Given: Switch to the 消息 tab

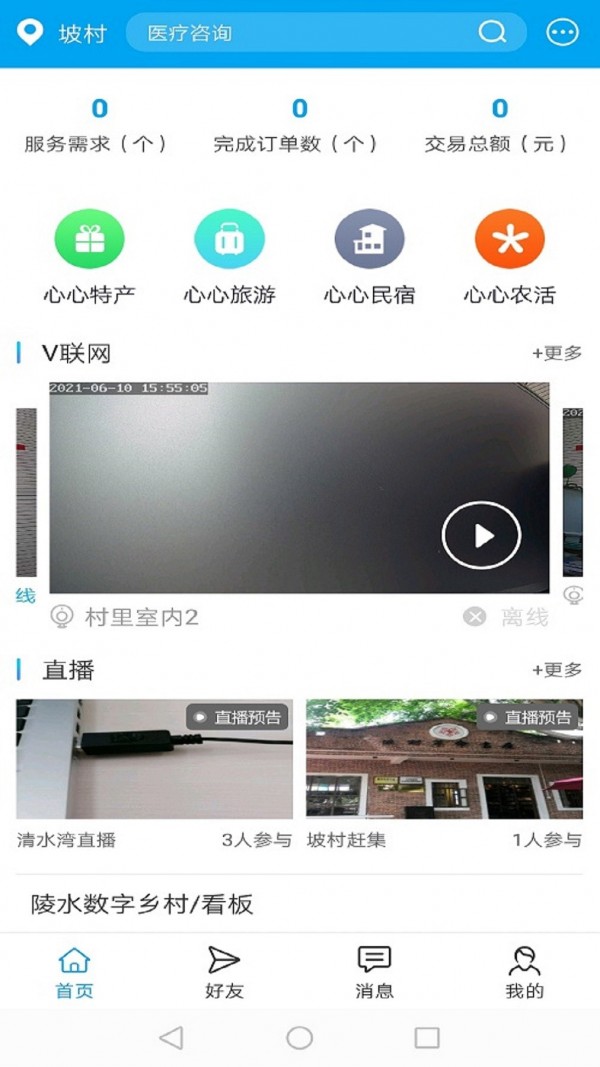Looking at the screenshot, I should coord(374,972).
